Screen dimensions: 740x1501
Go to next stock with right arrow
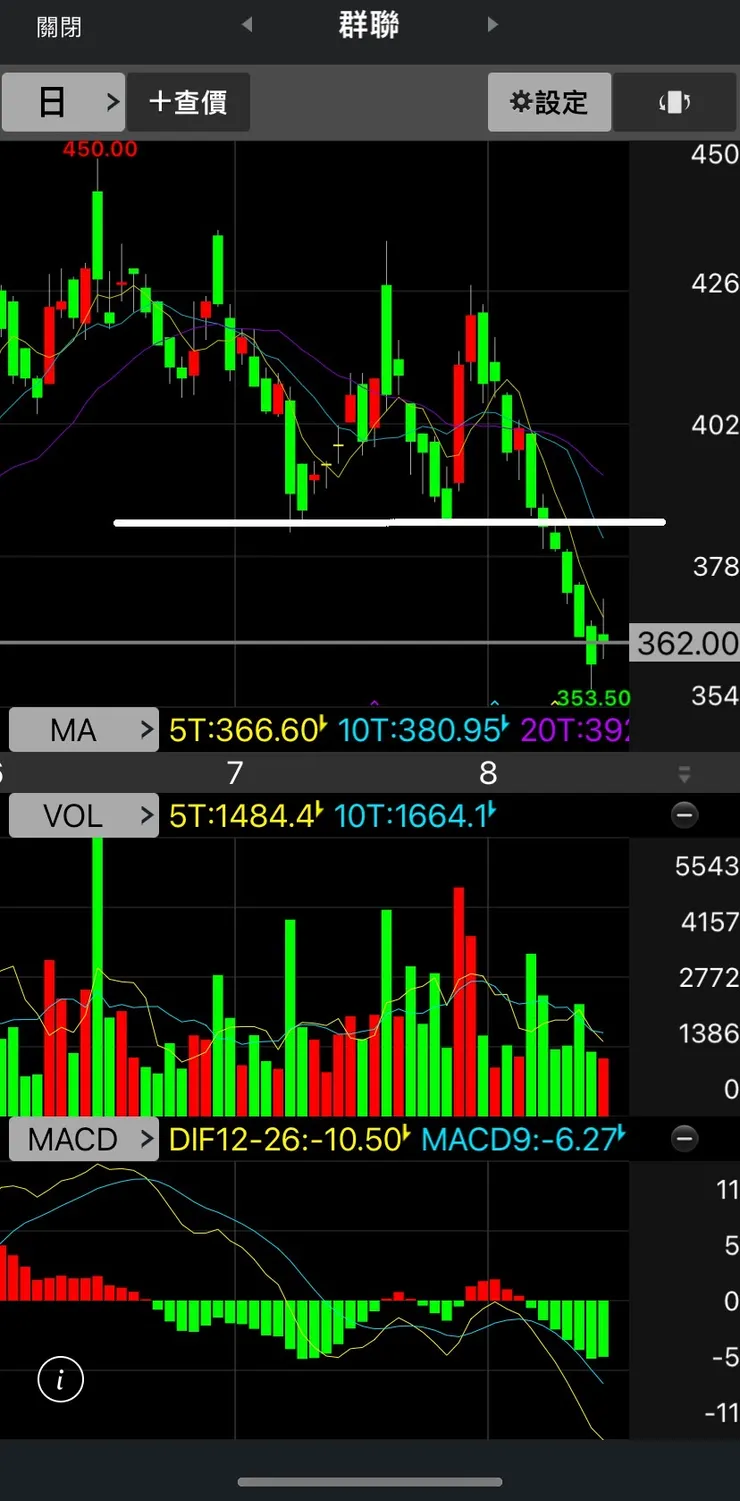tap(492, 25)
